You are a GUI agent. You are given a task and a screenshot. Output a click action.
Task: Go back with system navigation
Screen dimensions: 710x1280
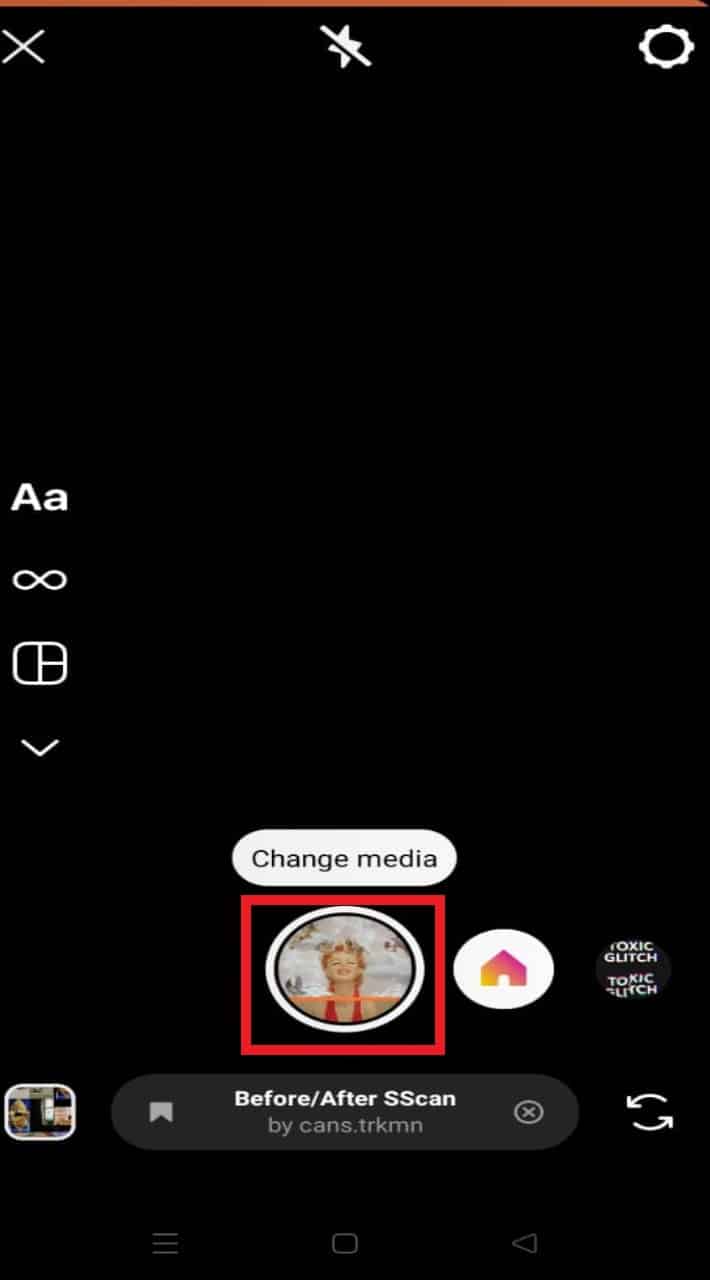524,1243
